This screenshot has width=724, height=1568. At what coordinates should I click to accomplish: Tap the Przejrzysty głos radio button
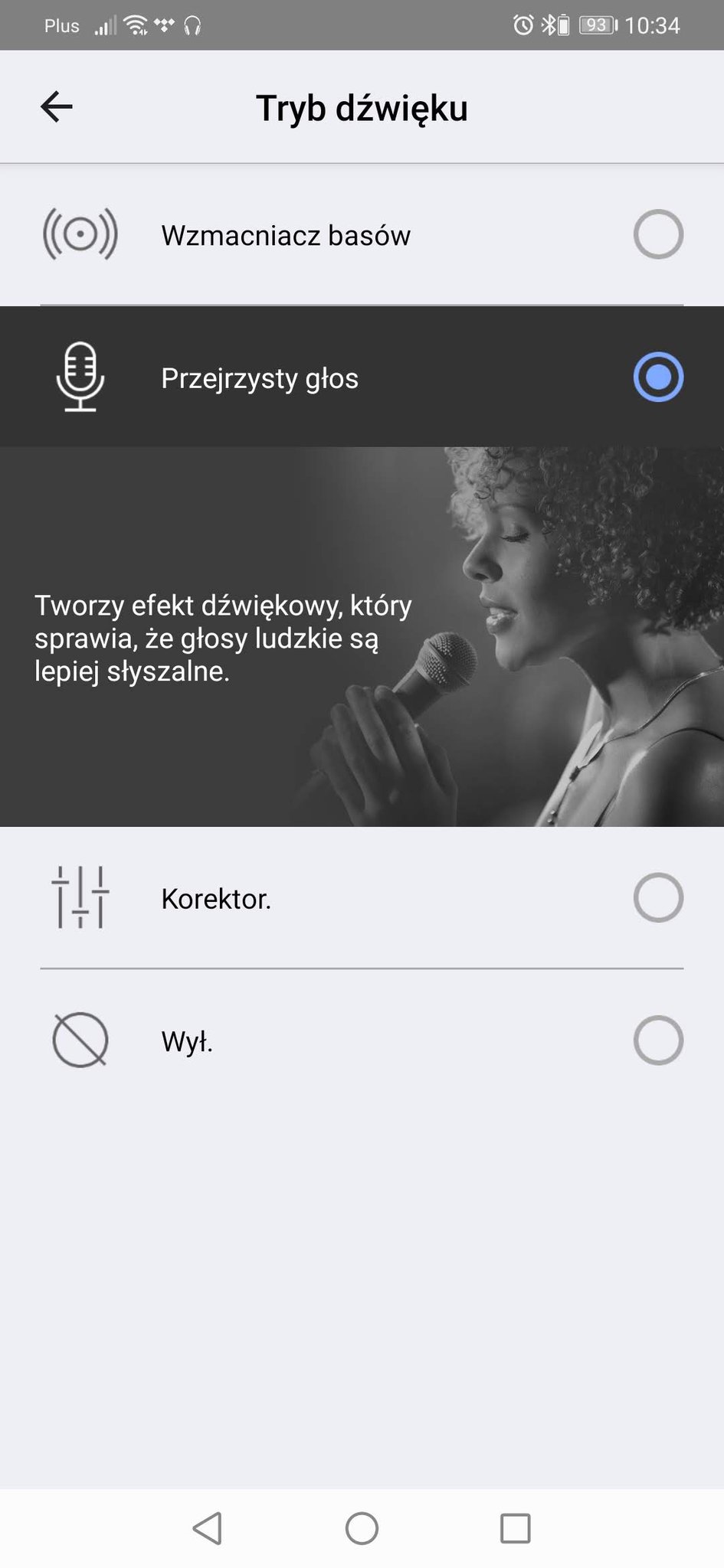pyautogui.click(x=657, y=377)
